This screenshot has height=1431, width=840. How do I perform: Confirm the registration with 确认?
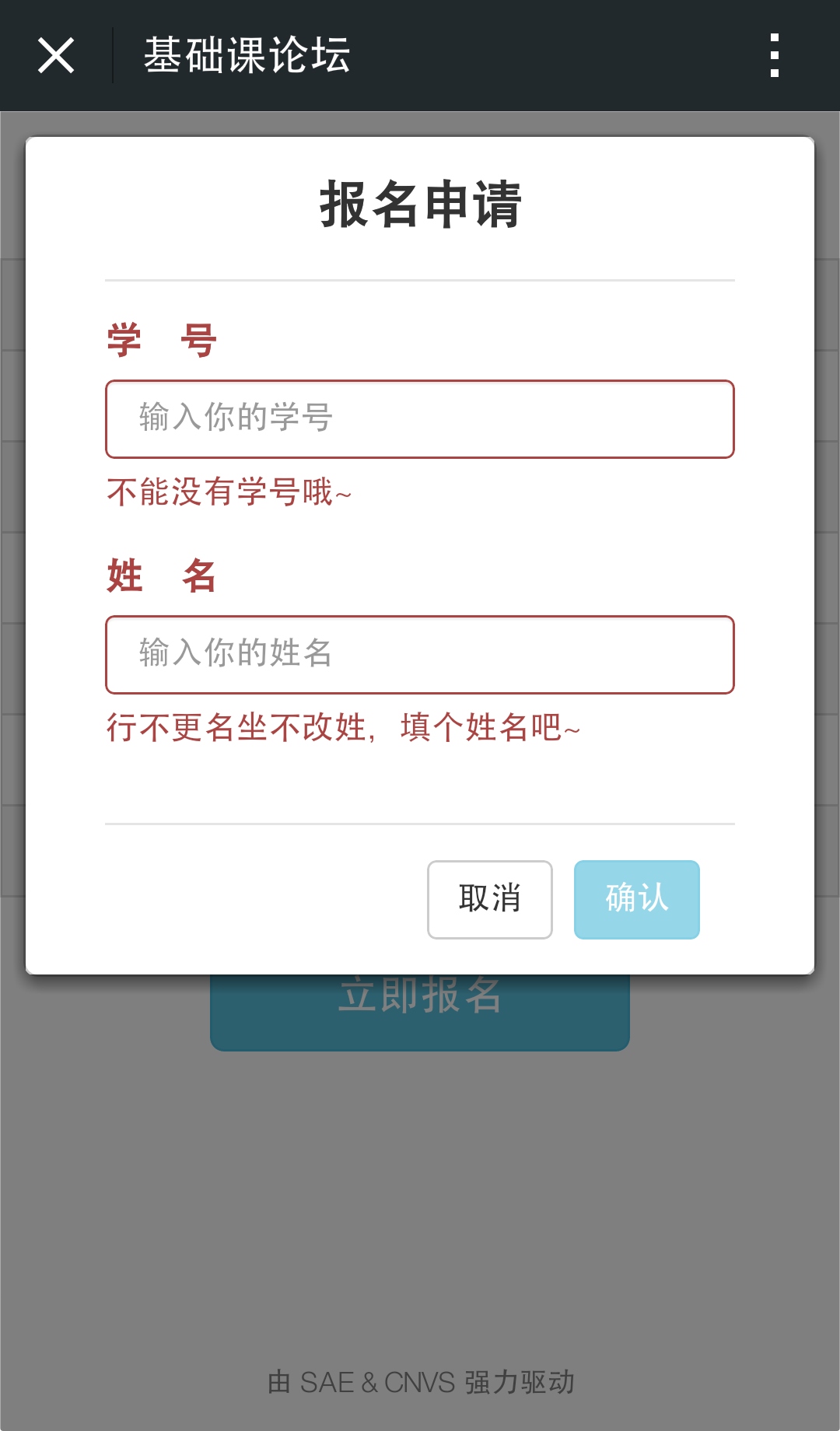[637, 900]
